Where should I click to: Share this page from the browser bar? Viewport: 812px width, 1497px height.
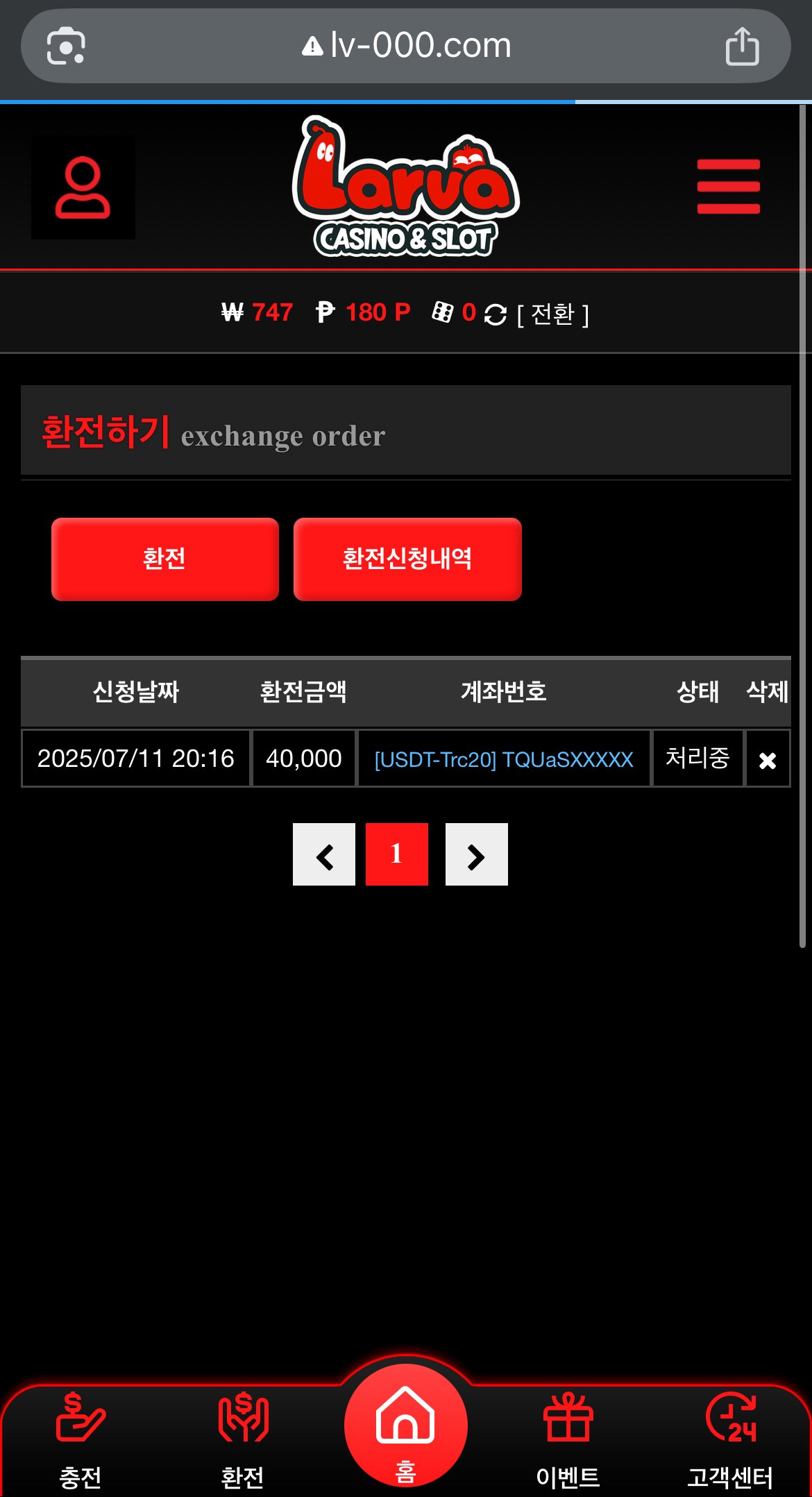pos(742,46)
